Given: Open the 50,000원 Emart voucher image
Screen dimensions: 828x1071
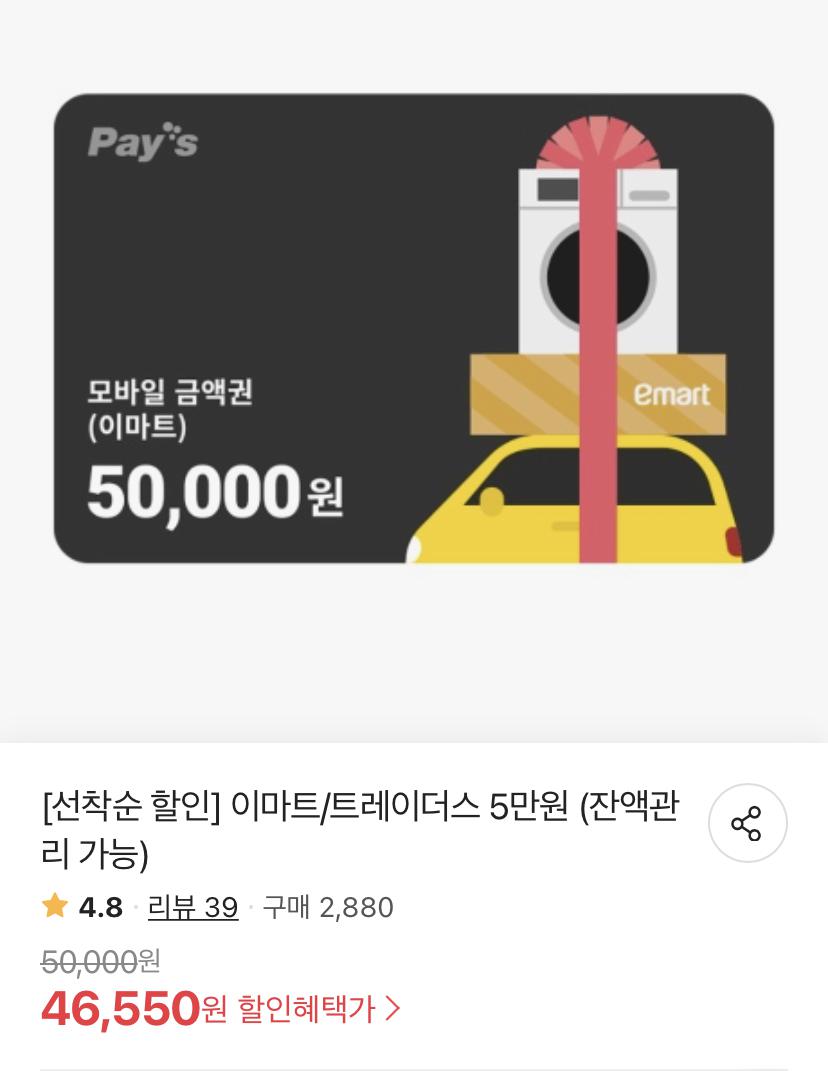Looking at the screenshot, I should tap(413, 328).
